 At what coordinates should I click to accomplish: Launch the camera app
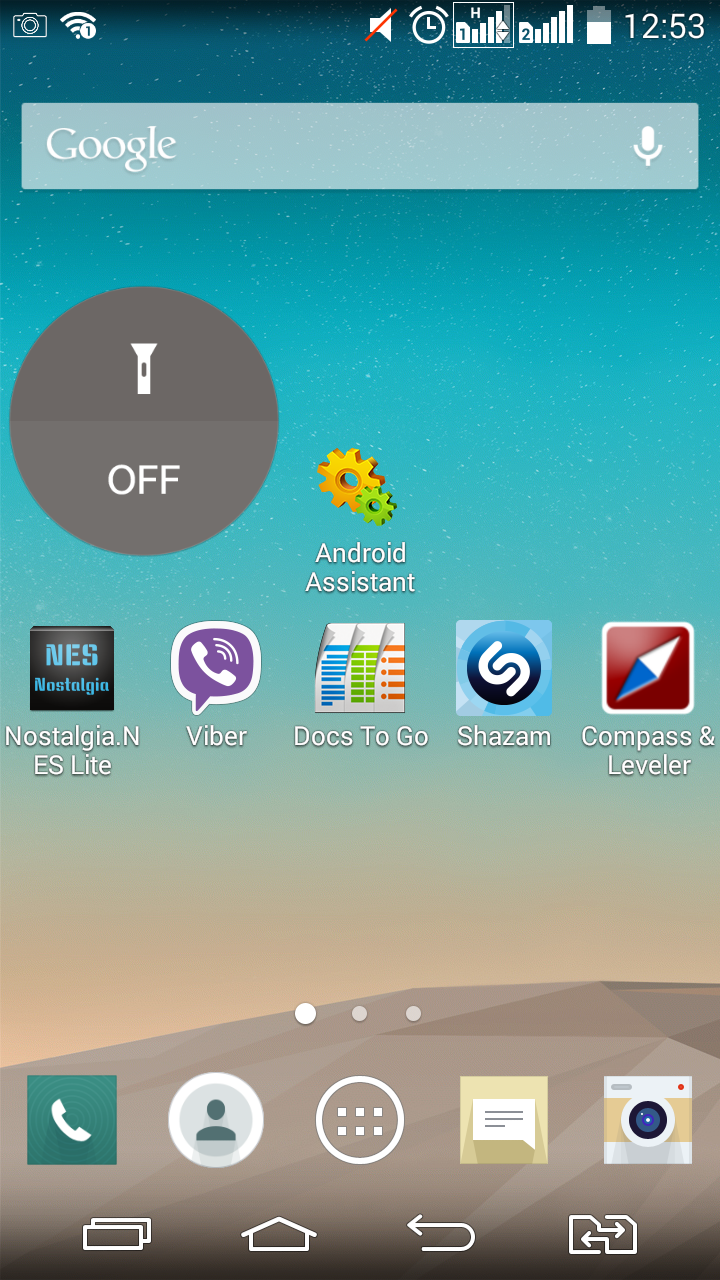[x=648, y=1120]
